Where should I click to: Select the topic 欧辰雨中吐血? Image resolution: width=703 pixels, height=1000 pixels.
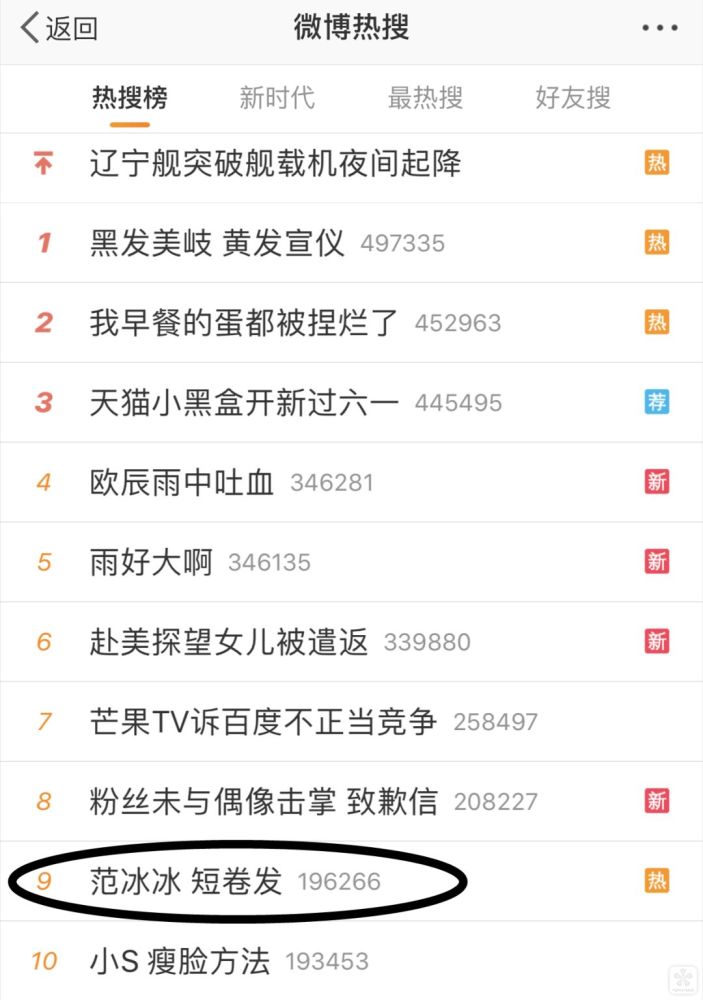coord(181,483)
